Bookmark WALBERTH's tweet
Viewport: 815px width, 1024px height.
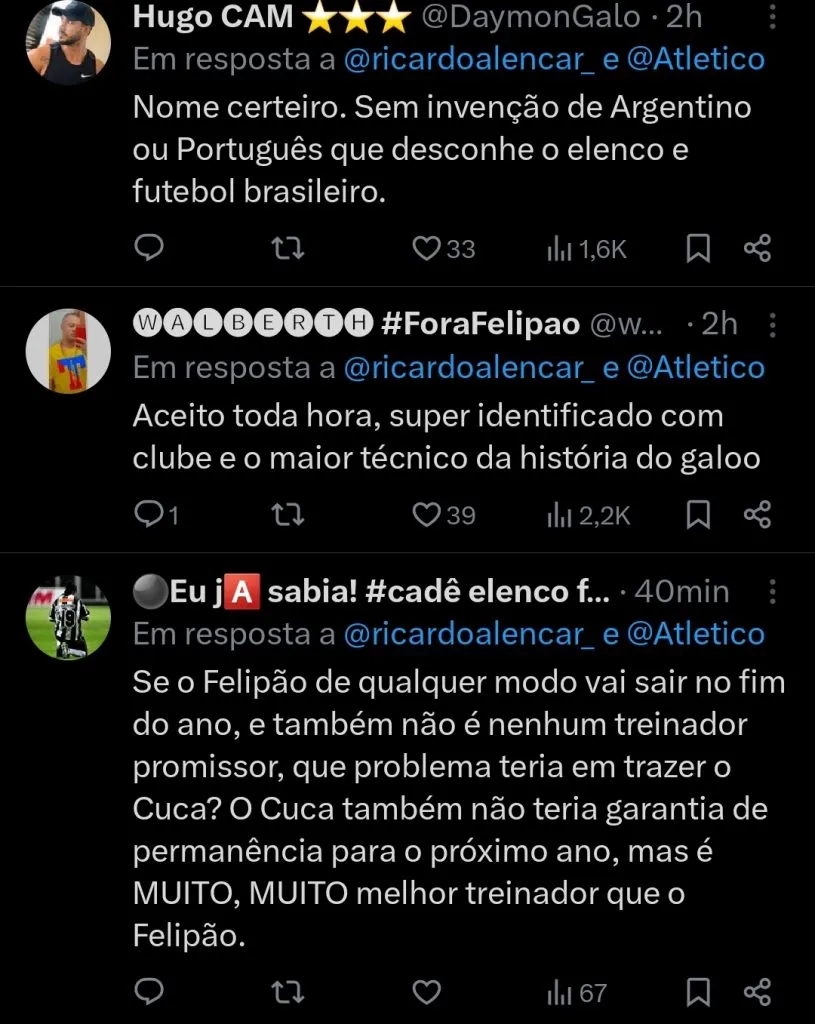click(700, 515)
